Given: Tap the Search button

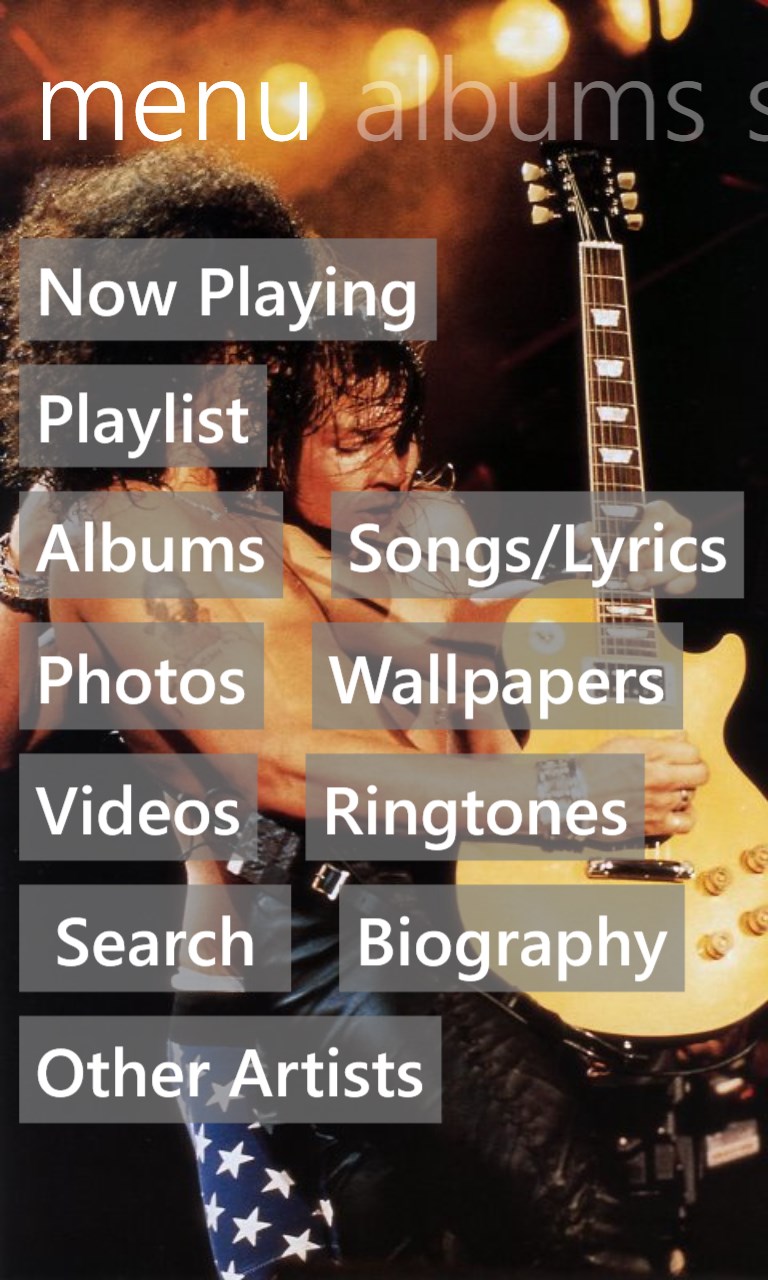Looking at the screenshot, I should coord(155,938).
